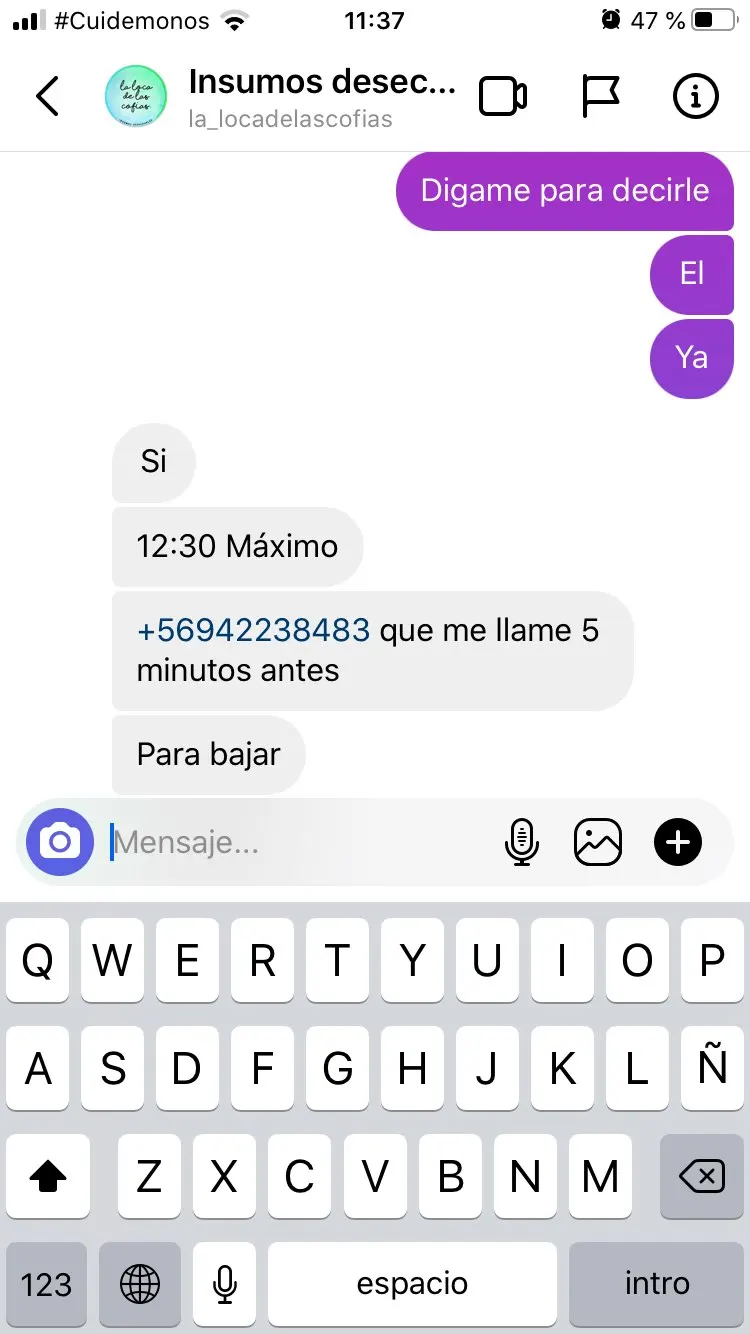Tap the phone number +56942238483 link
The image size is (750, 1334).
coord(253,631)
